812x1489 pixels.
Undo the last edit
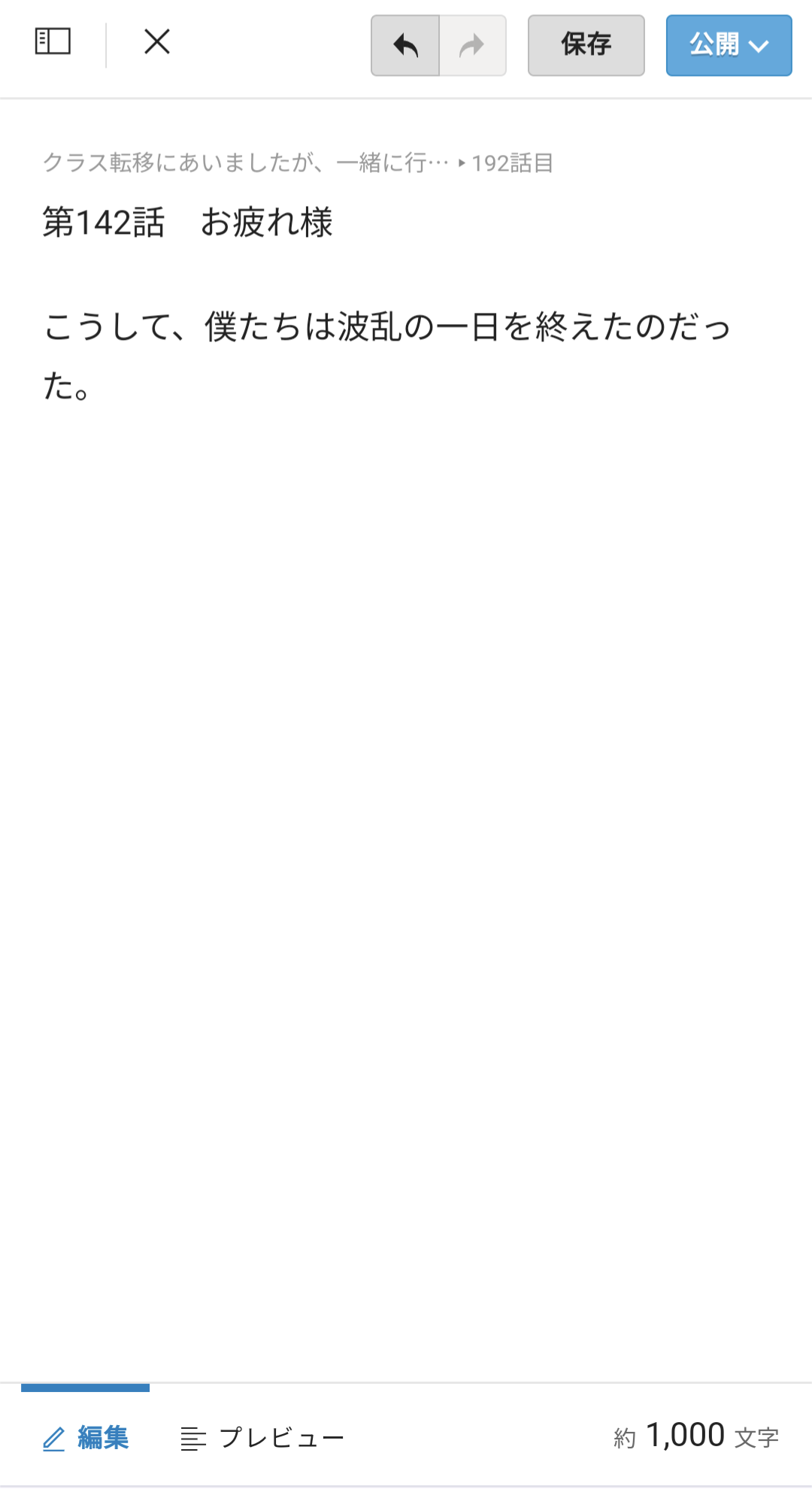405,46
